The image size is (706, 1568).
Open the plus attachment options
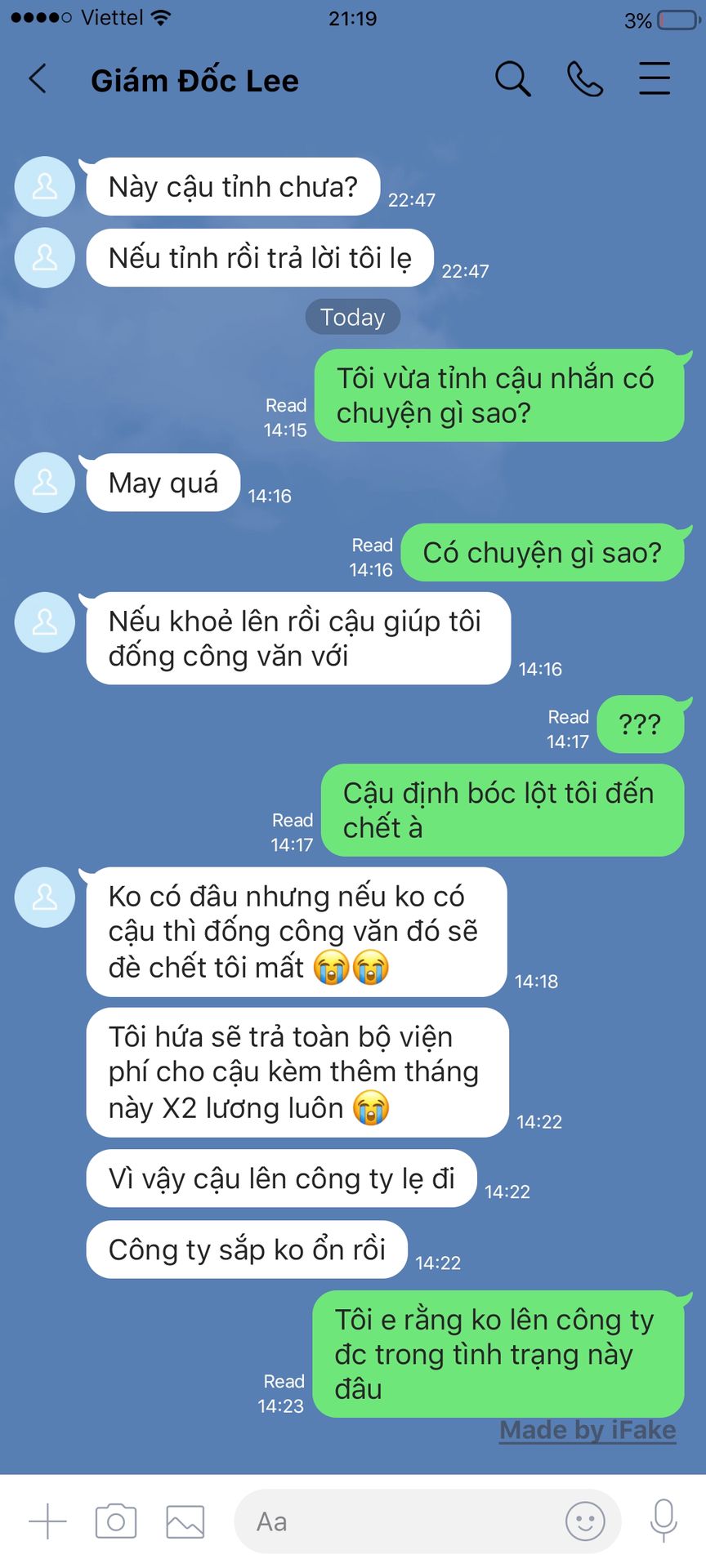point(47,1521)
